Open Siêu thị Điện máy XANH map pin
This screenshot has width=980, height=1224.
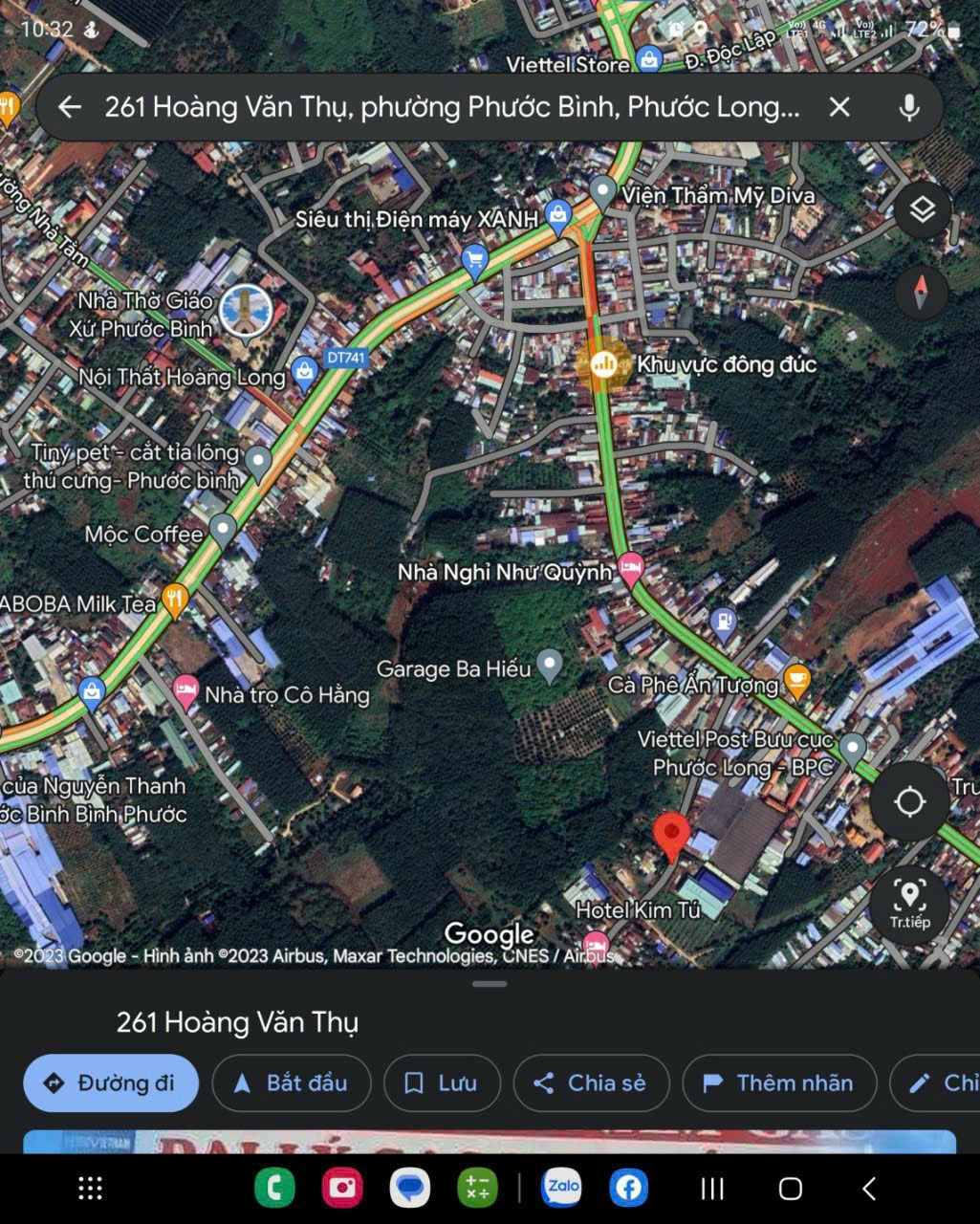pyautogui.click(x=558, y=215)
